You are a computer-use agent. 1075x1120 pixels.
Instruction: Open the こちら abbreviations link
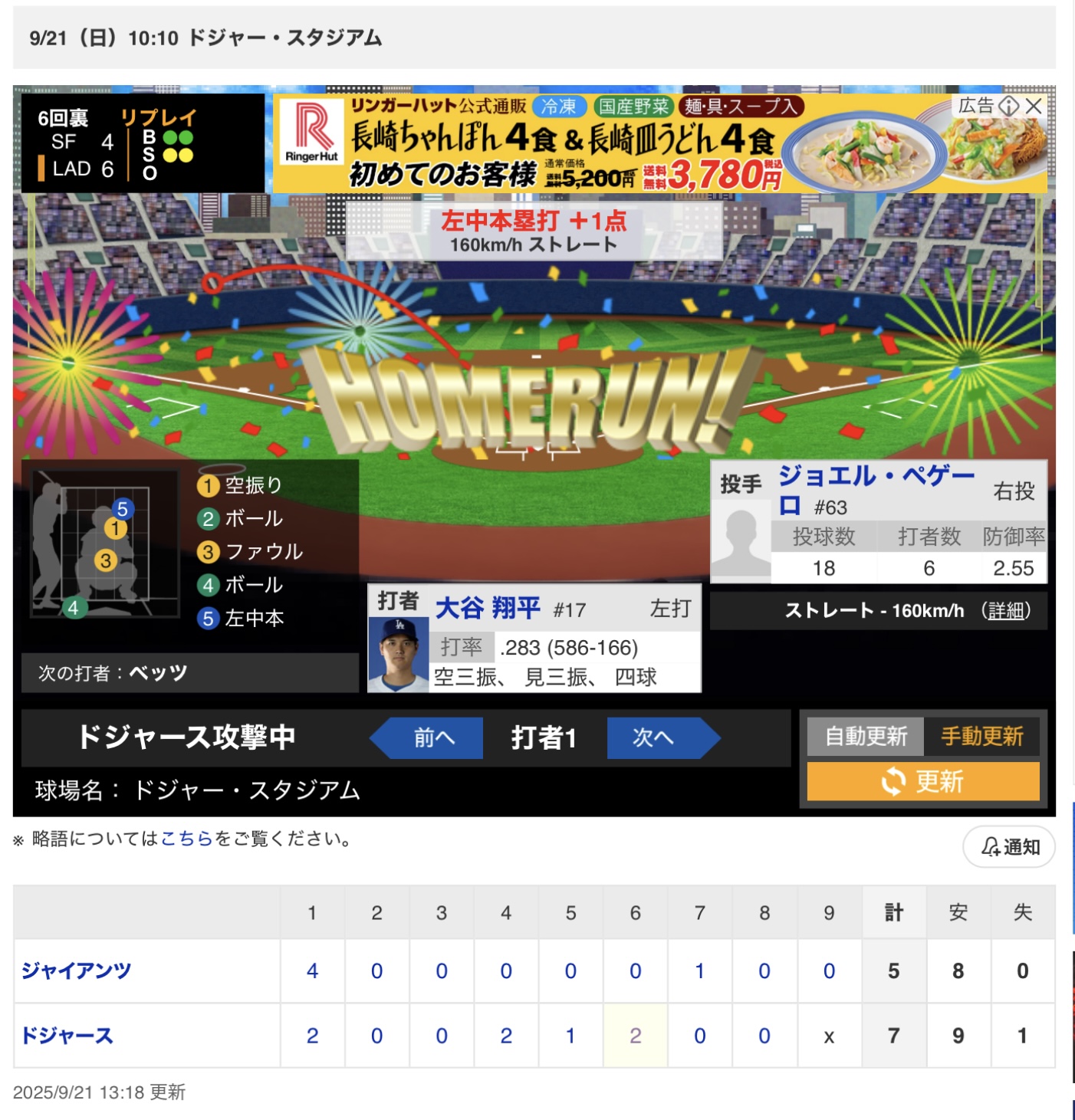tap(186, 839)
